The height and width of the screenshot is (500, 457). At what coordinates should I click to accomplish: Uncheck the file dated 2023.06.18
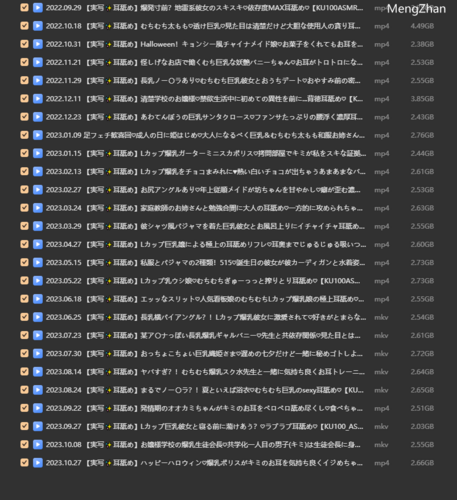coord(24,299)
